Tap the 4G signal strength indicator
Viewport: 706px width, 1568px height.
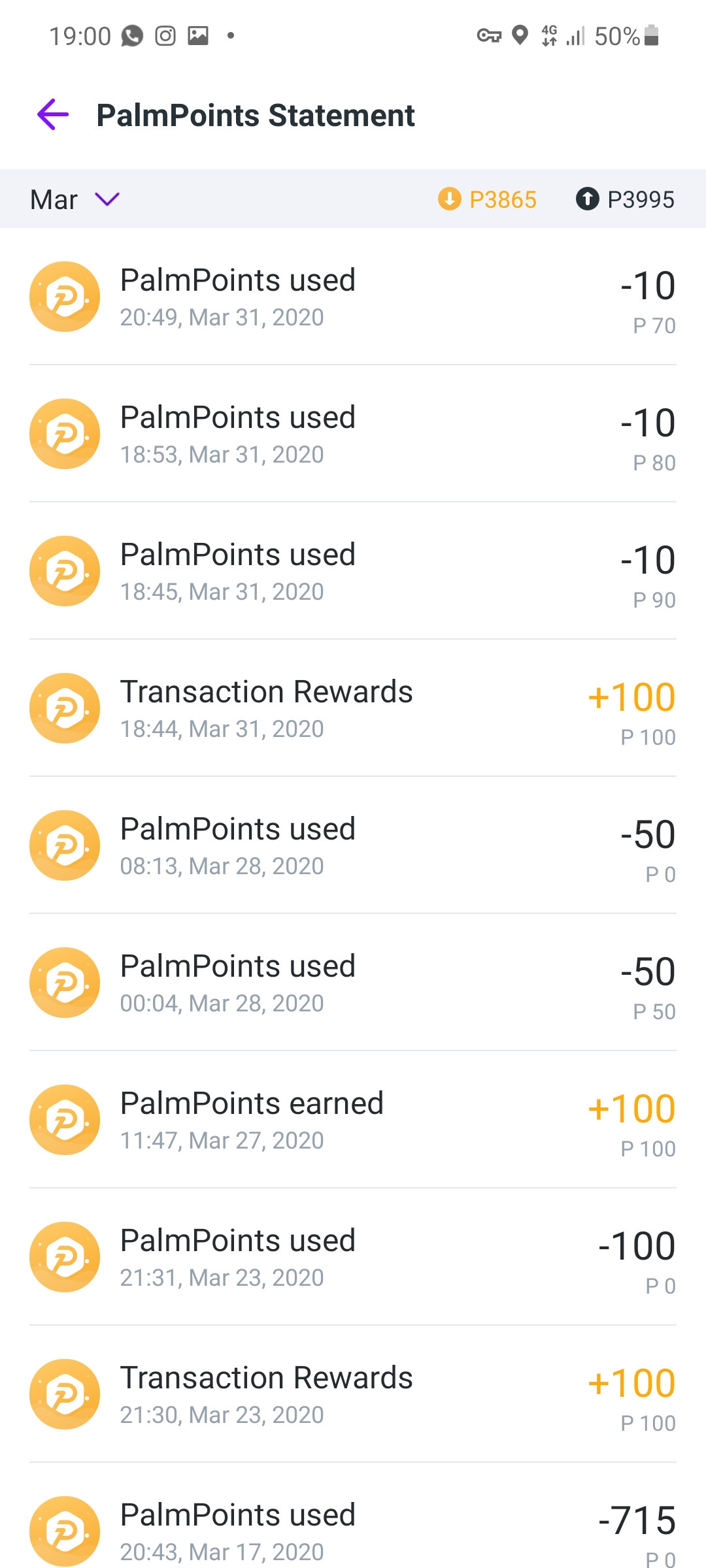coord(574,36)
